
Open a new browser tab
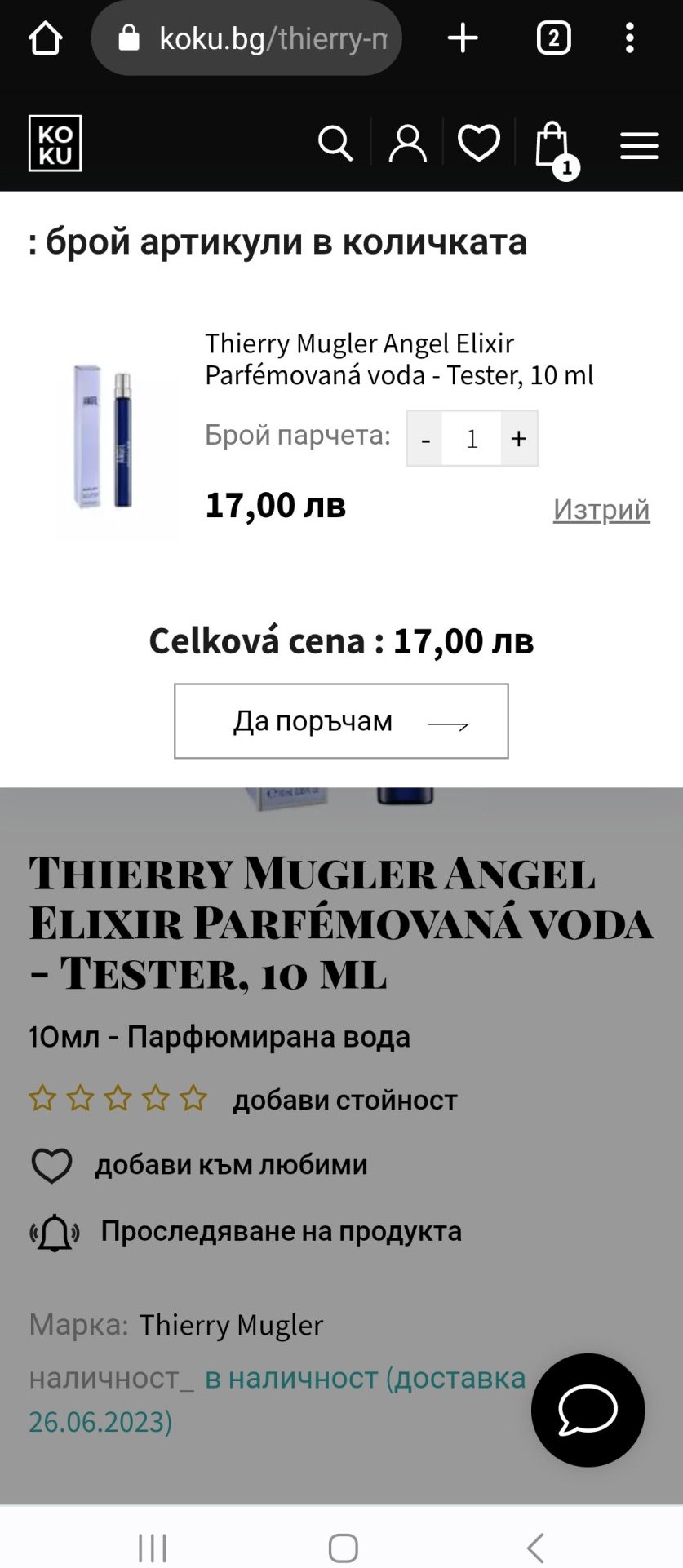point(463,38)
